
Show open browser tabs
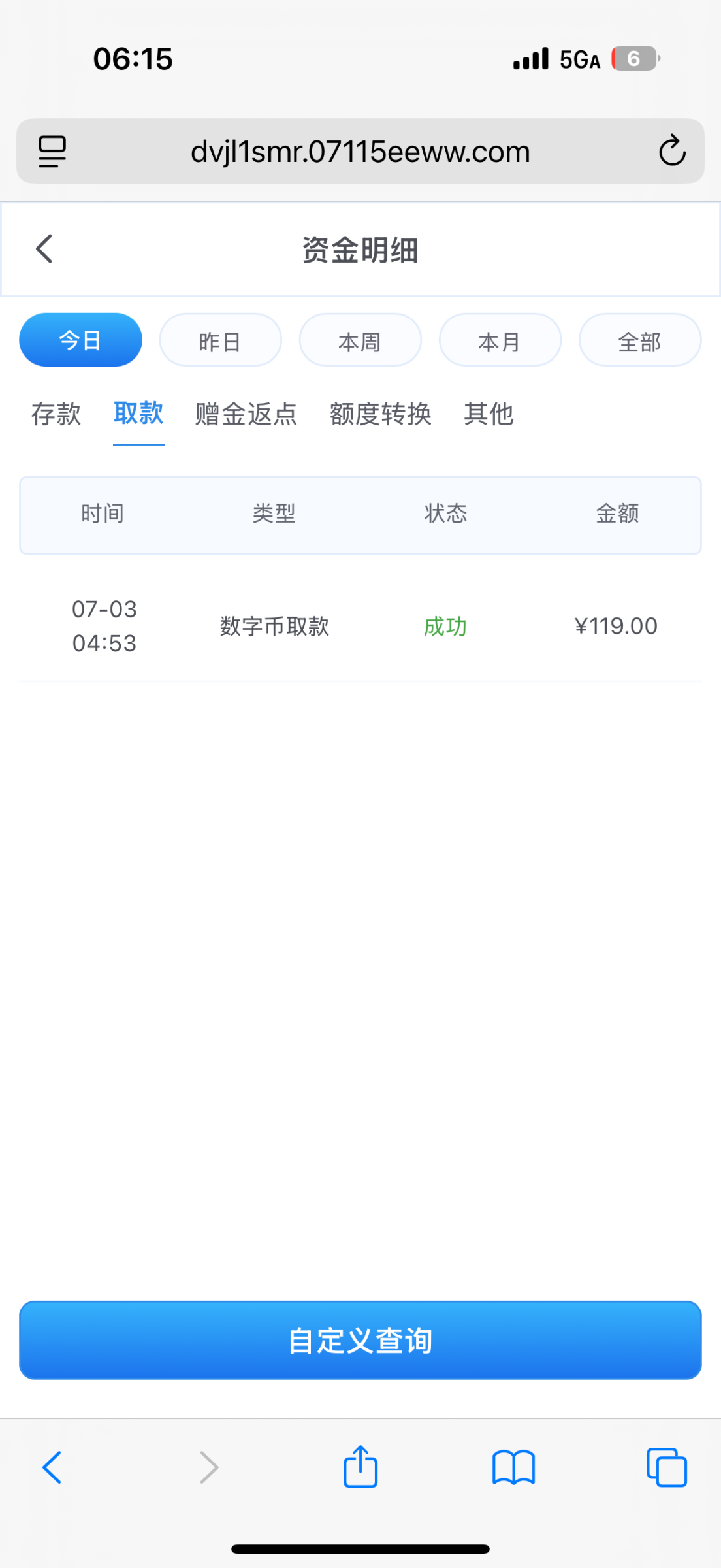click(667, 1467)
